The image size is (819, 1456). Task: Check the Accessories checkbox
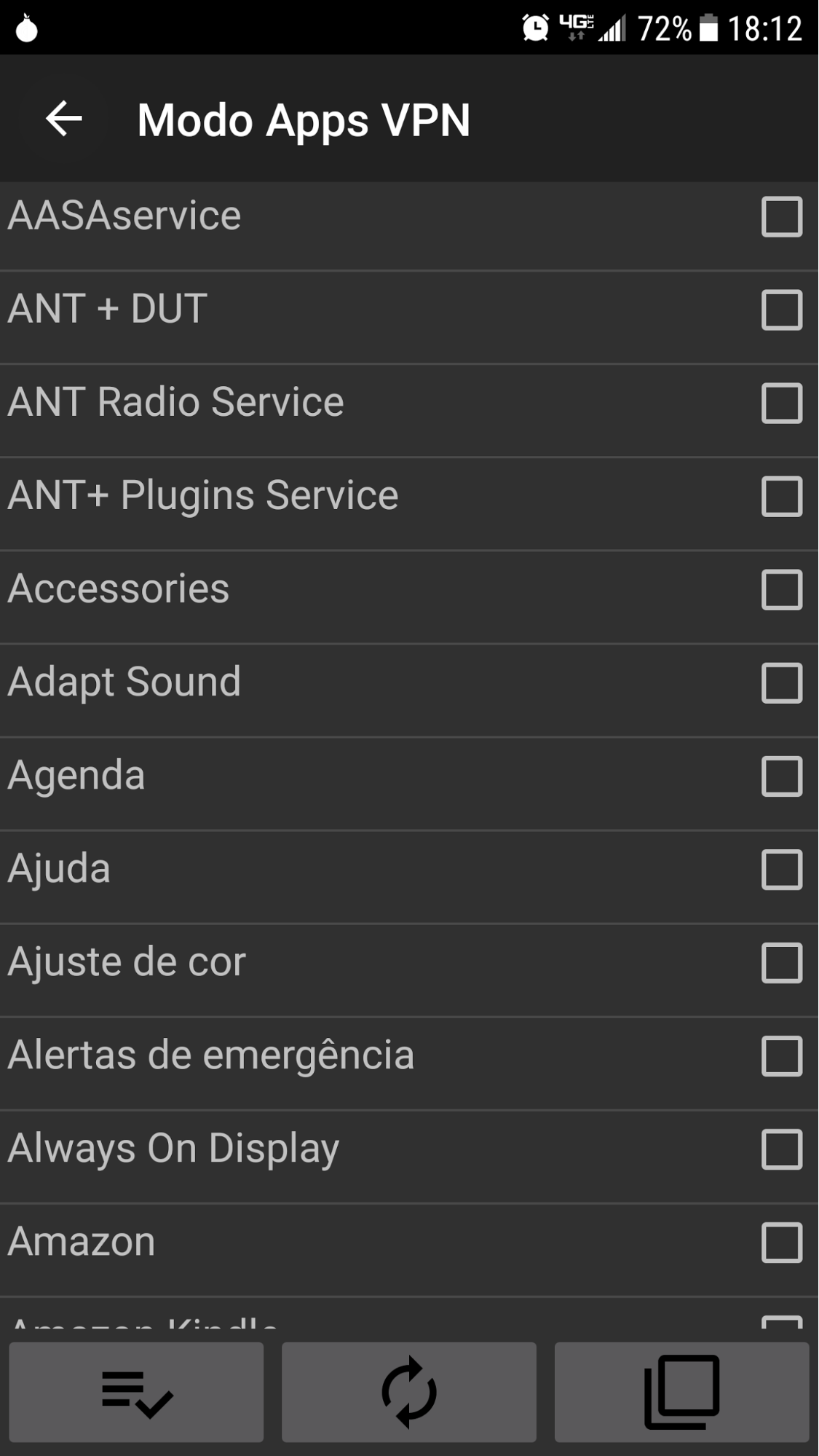782,590
